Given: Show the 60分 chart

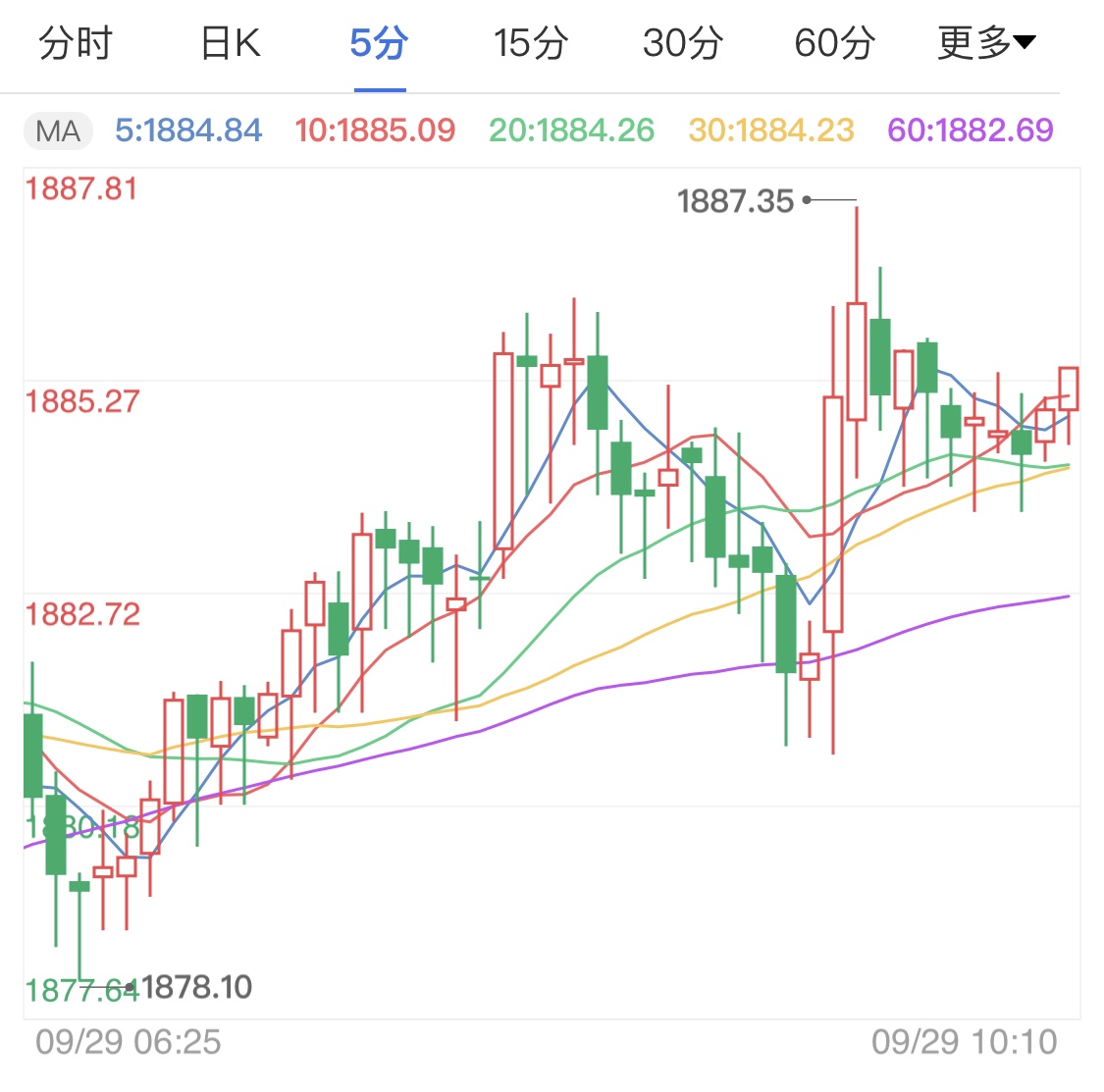Looking at the screenshot, I should pos(833,44).
